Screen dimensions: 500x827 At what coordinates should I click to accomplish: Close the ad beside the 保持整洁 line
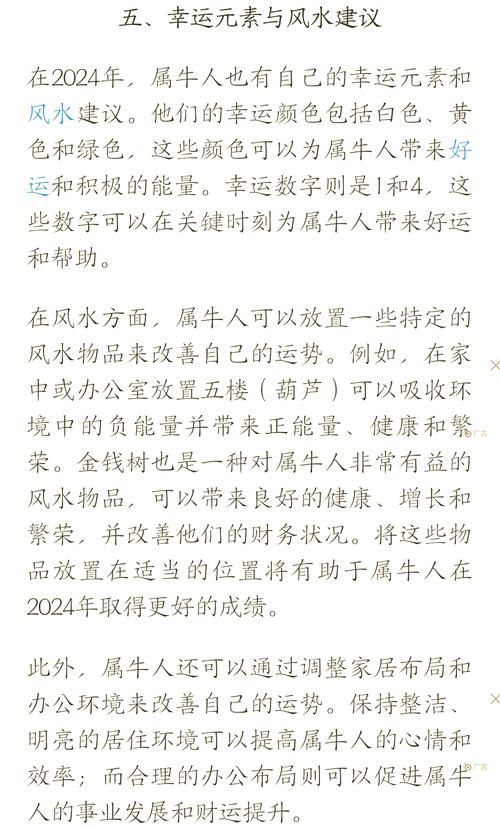[x=495, y=699]
